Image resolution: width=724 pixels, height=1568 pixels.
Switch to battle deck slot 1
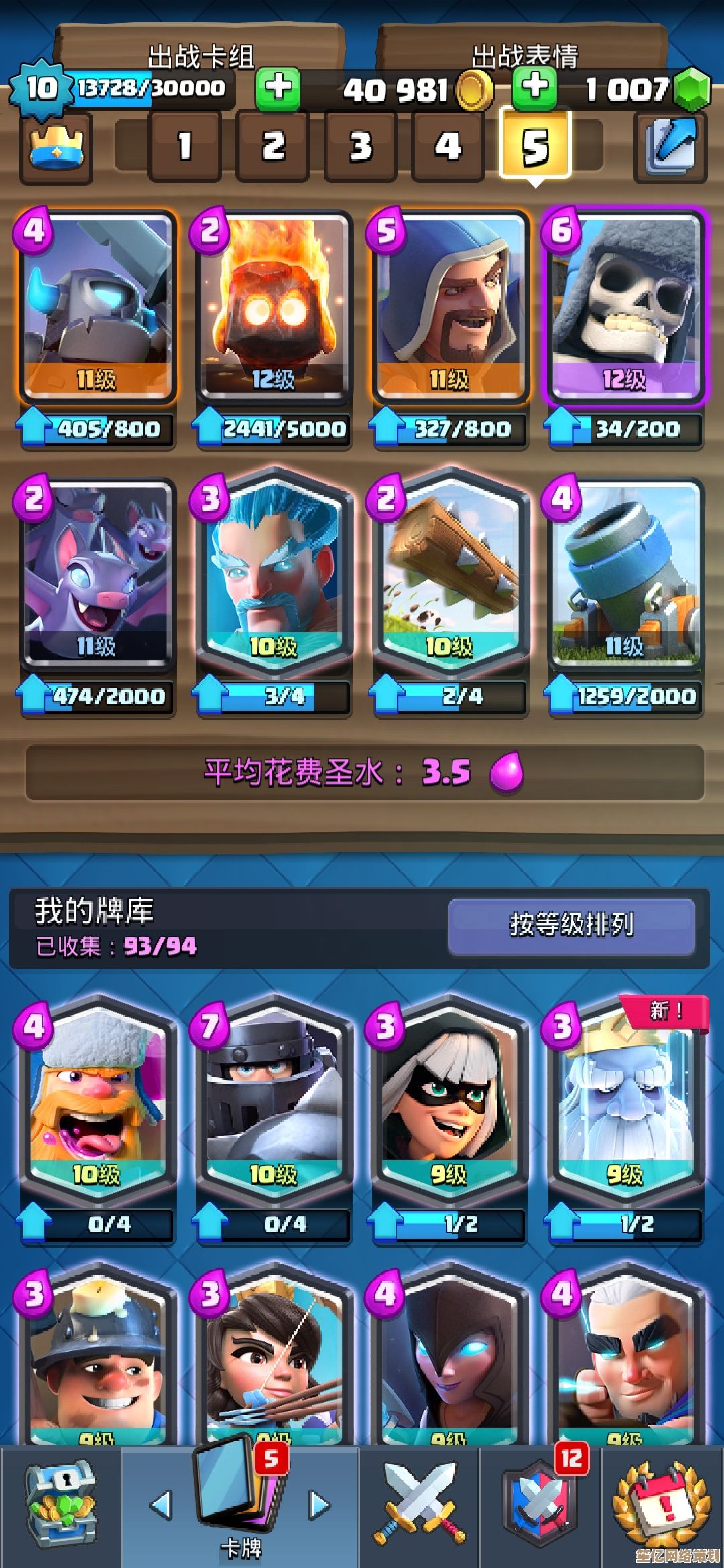coord(185,146)
